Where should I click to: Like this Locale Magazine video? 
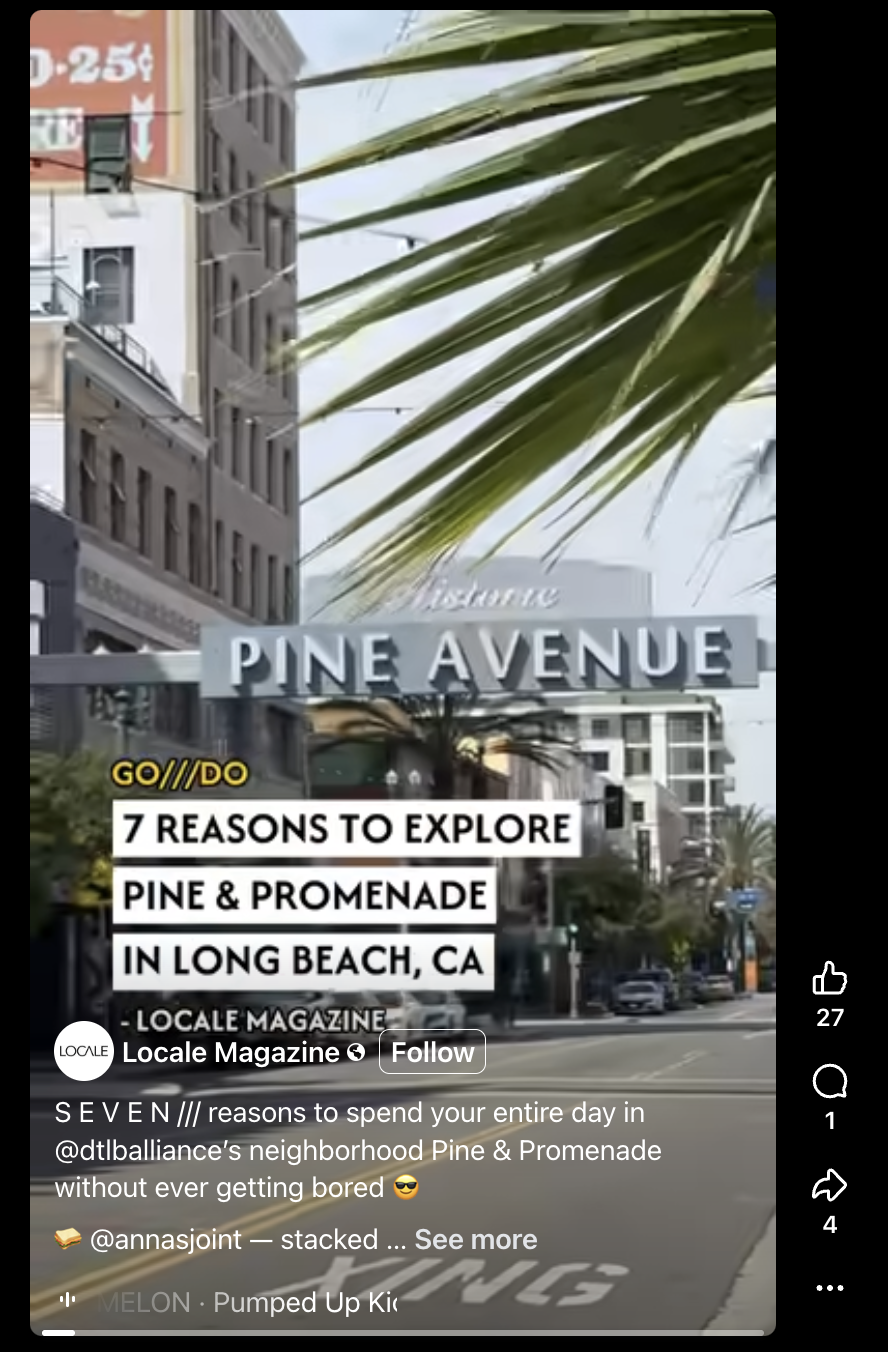(x=829, y=978)
